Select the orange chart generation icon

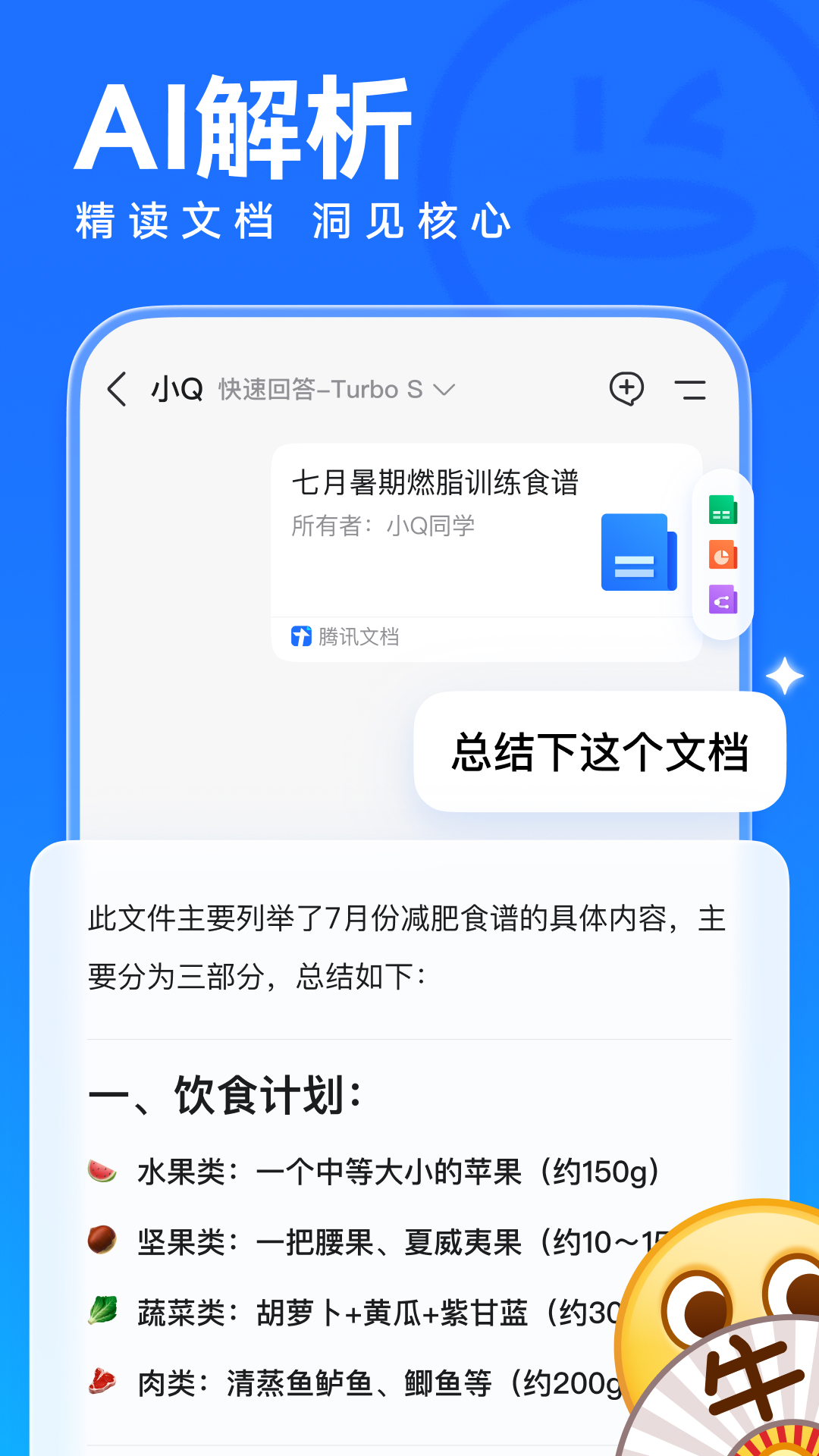[723, 555]
